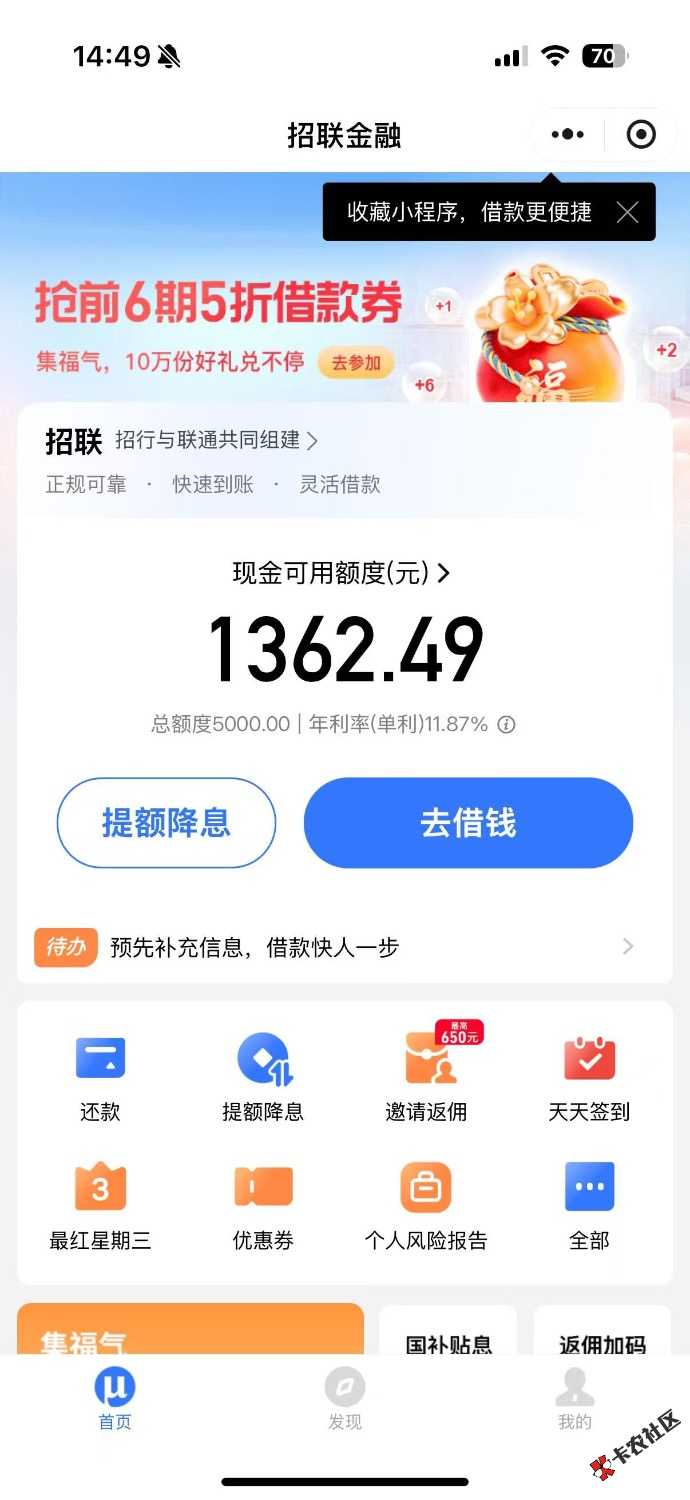Image resolution: width=690 pixels, height=1500 pixels.
Task: Open 优惠券 coupons
Action: pos(263,1207)
